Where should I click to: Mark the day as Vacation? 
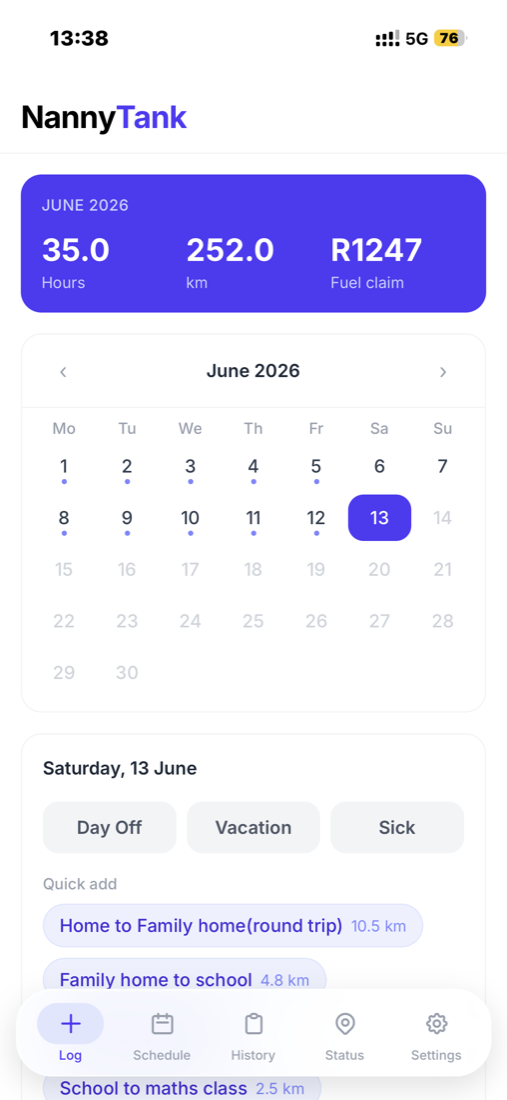[253, 827]
